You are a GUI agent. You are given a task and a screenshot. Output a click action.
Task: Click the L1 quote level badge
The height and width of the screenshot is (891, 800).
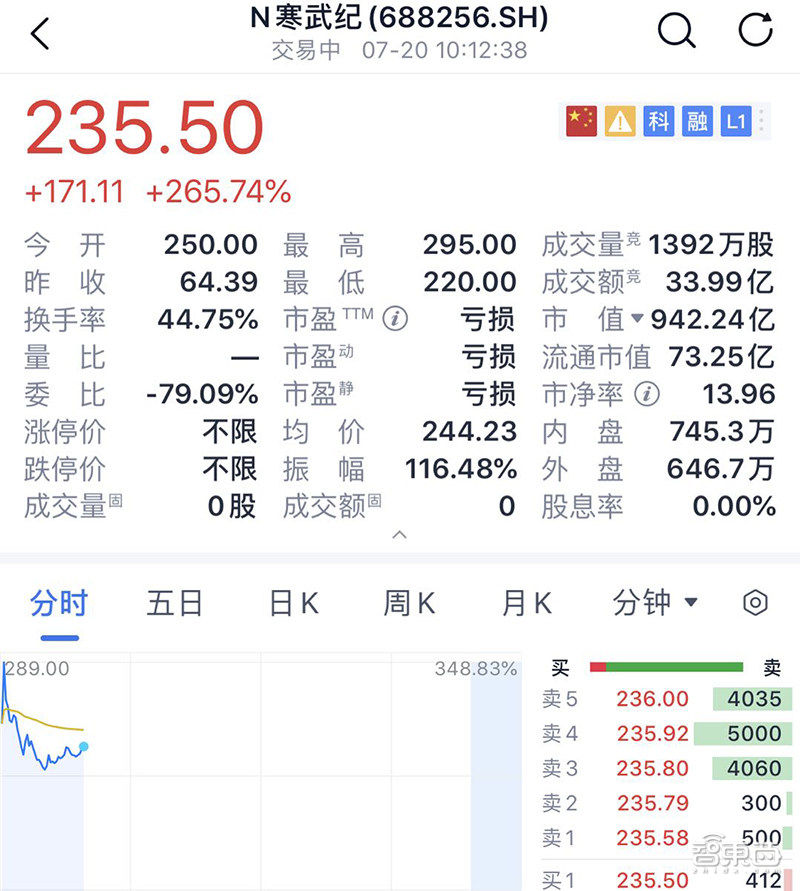pos(736,121)
